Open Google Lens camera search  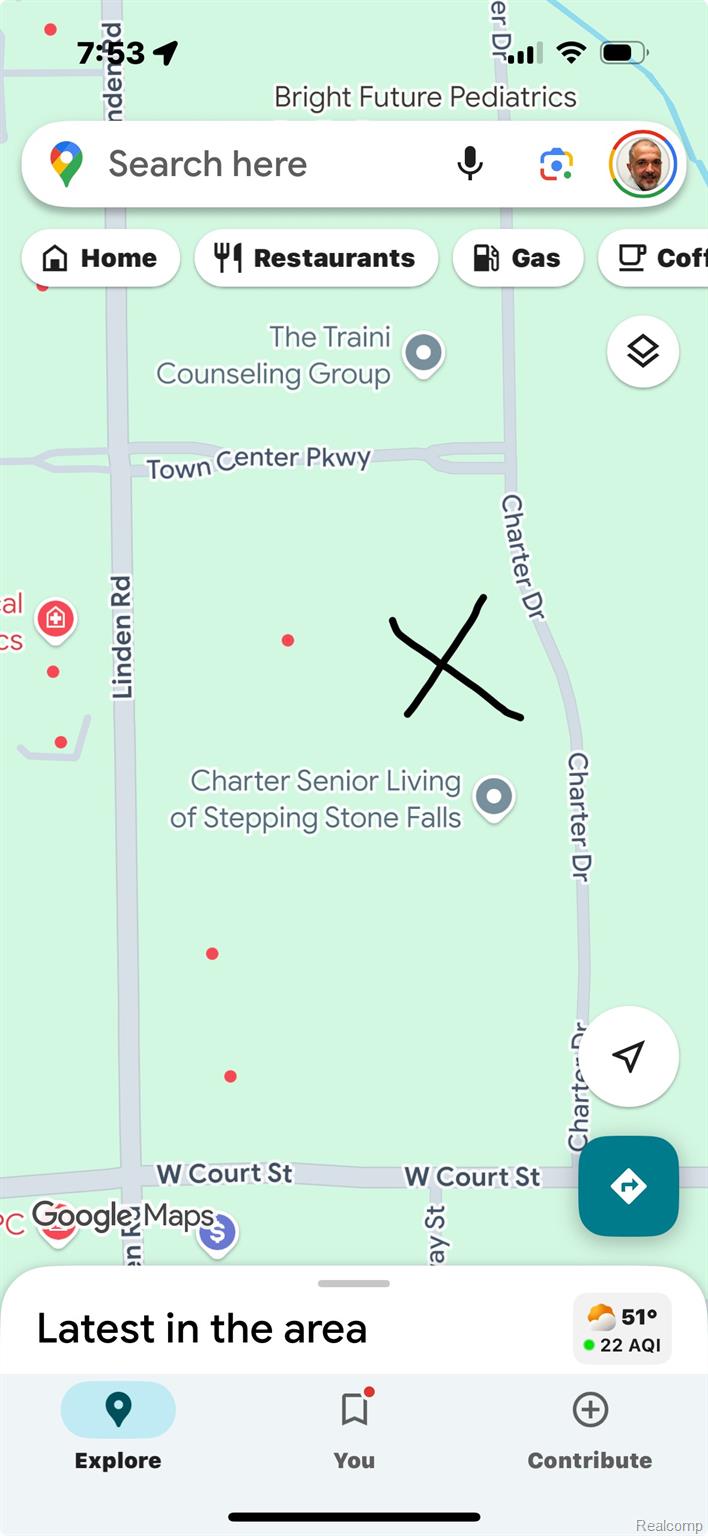pos(556,164)
